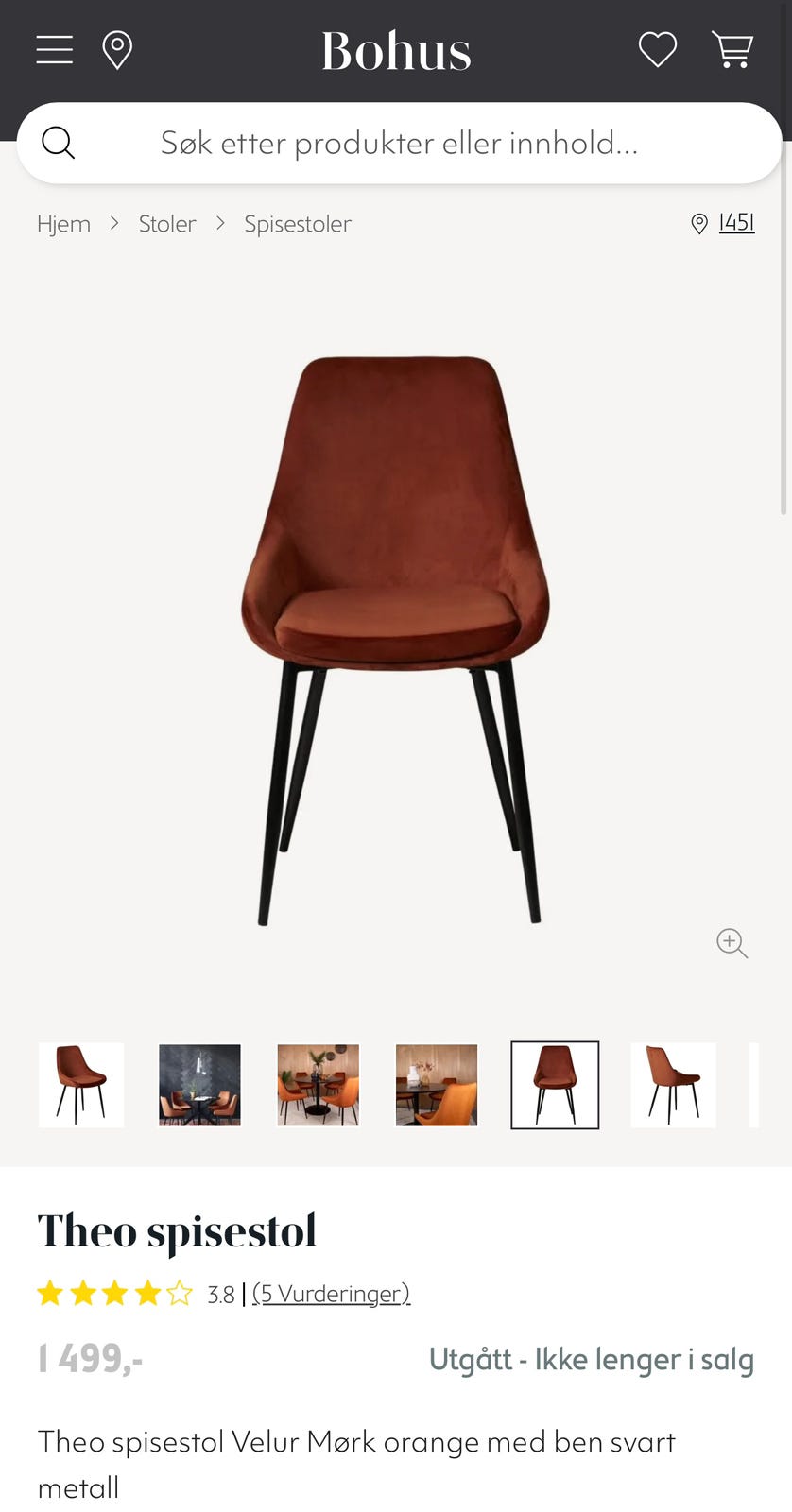792x1512 pixels.
Task: Zoom in on the chair image
Action: (732, 943)
